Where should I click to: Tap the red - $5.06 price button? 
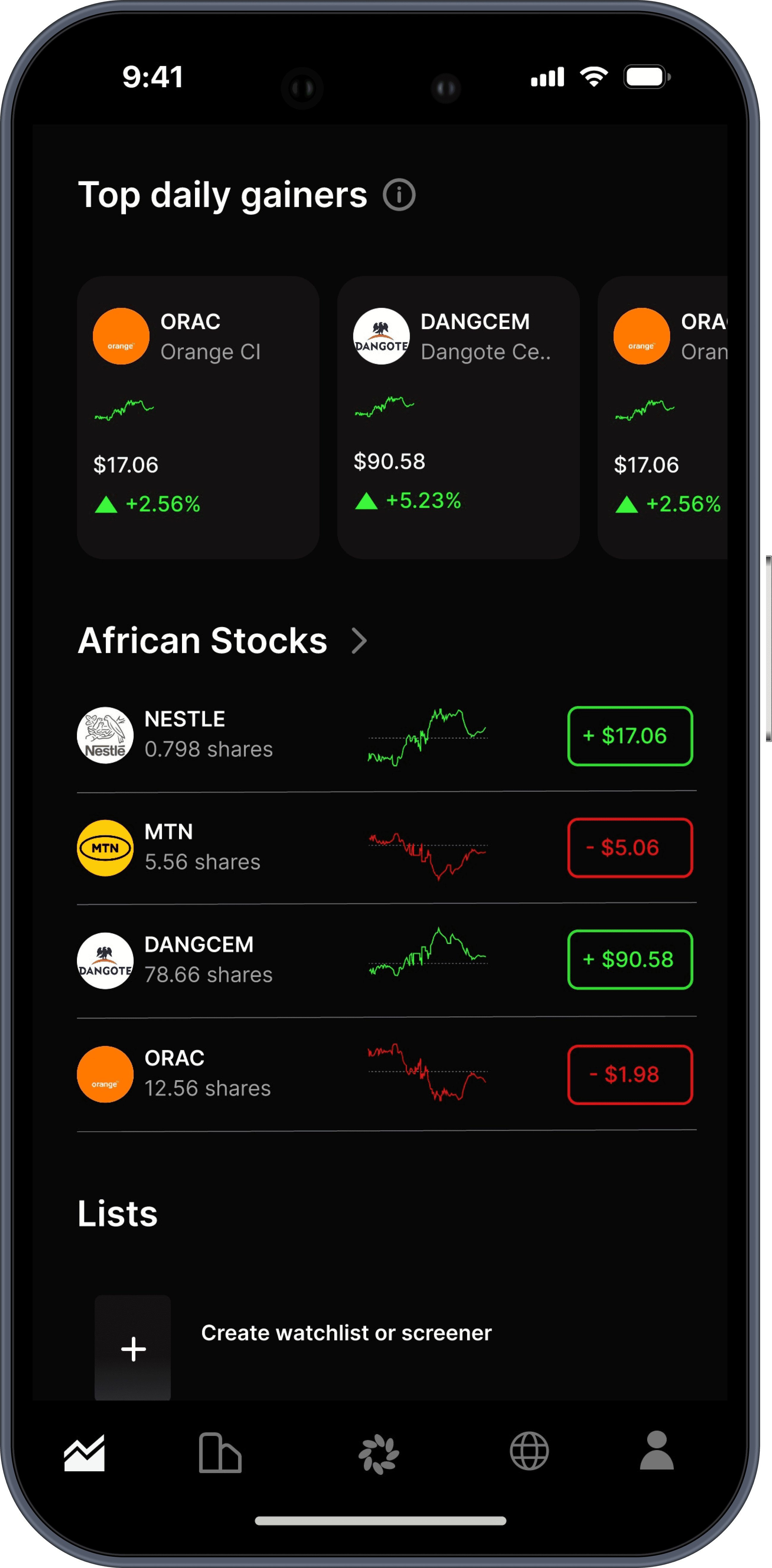coord(629,848)
